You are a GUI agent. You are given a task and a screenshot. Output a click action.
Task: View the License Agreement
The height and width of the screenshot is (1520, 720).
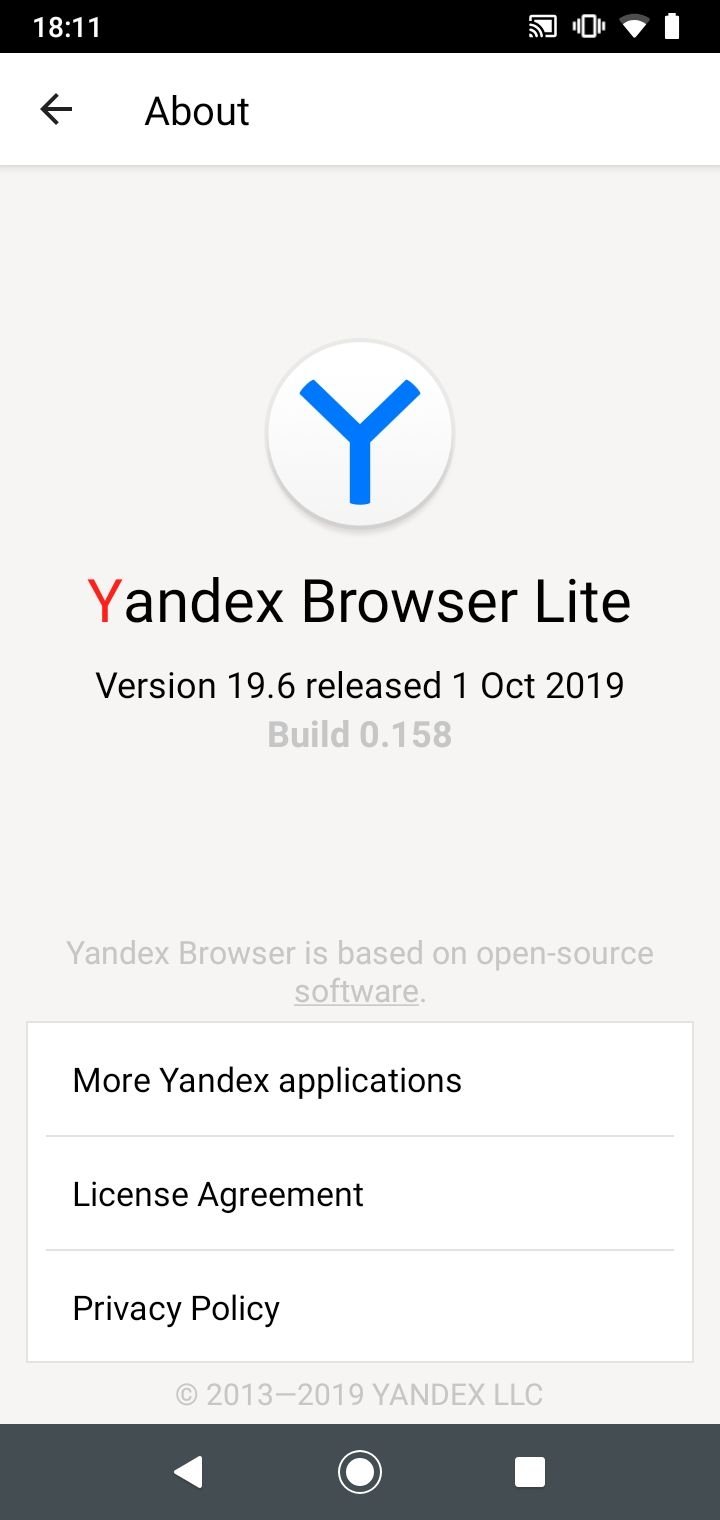(360, 1194)
